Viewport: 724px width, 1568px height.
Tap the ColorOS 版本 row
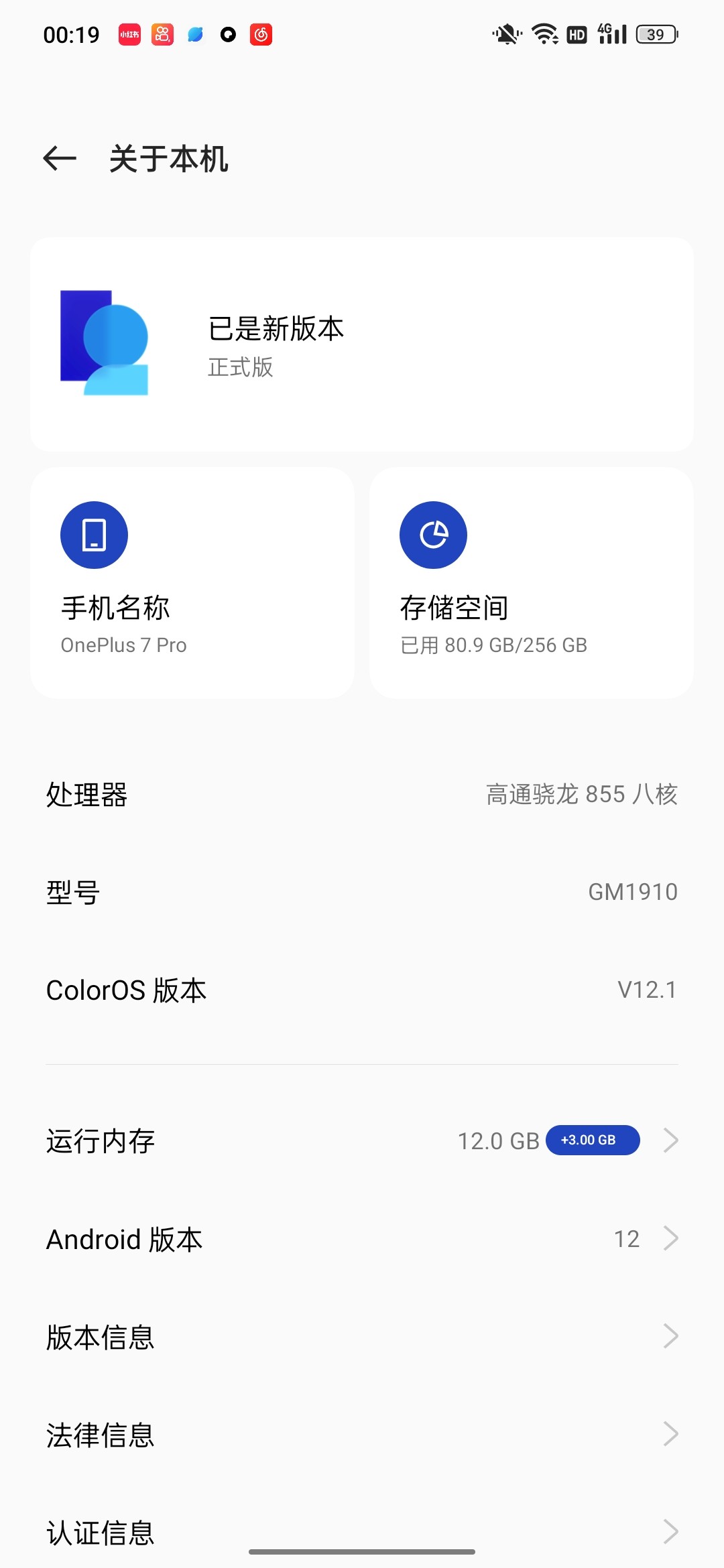362,990
